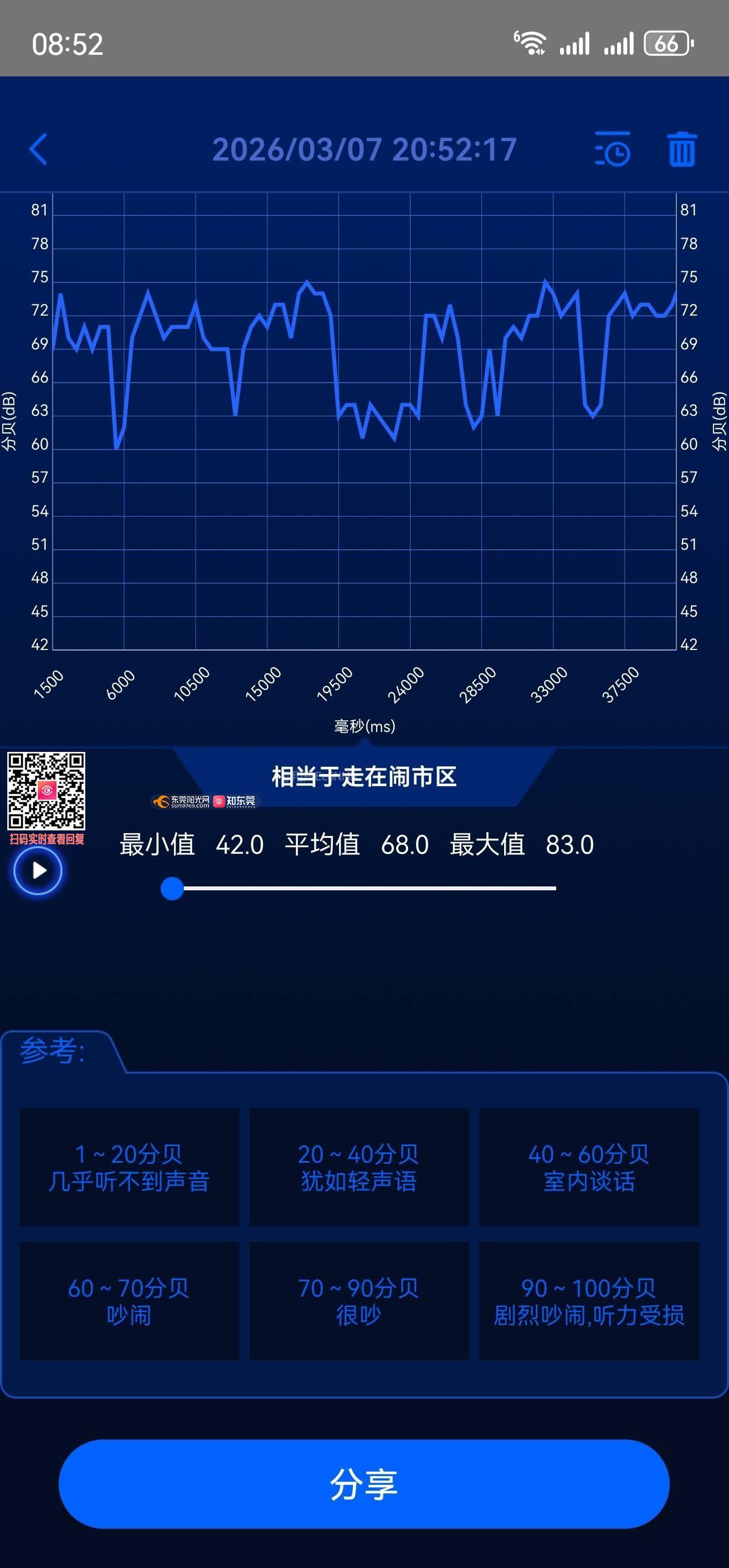The image size is (729, 1568).
Task: Delete this recording with the trash icon
Action: [681, 149]
